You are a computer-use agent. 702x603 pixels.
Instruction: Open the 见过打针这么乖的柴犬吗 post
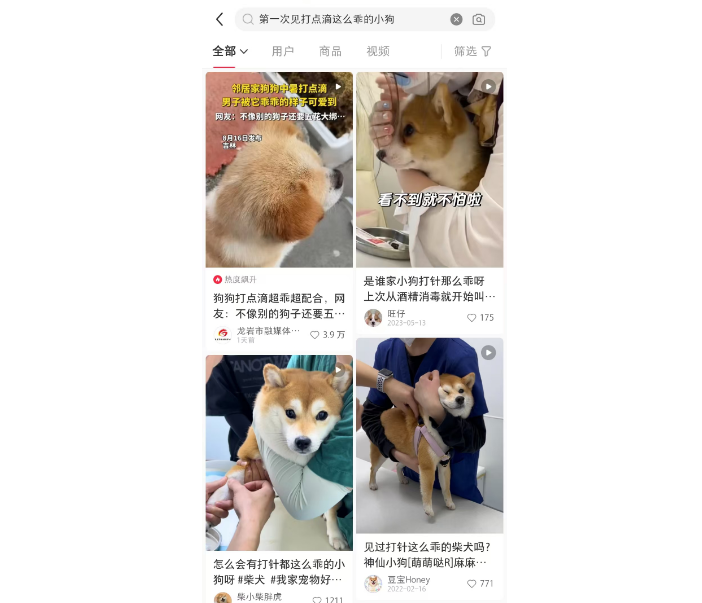[x=429, y=436]
